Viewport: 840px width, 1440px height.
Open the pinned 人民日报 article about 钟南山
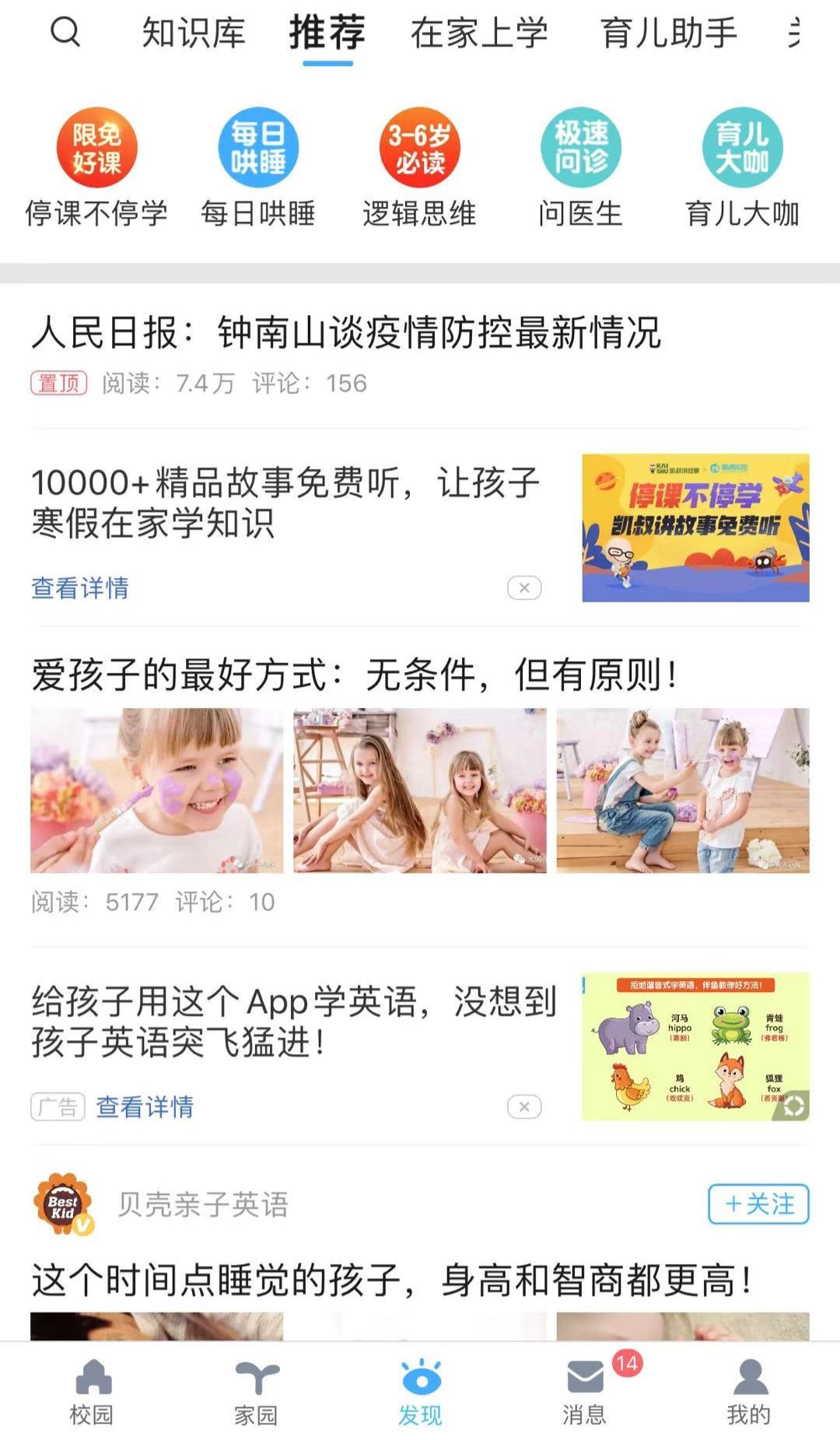click(346, 333)
